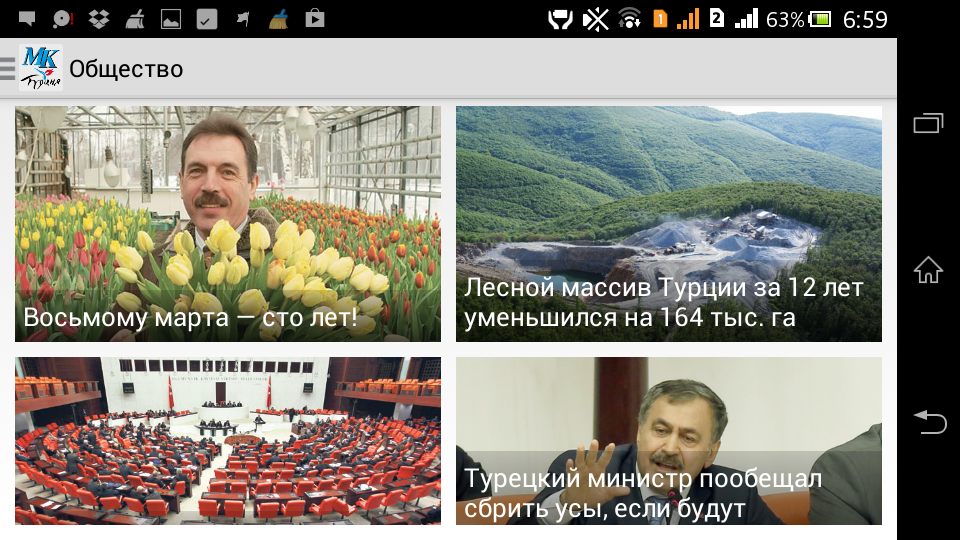Go to the home screen

929,270
